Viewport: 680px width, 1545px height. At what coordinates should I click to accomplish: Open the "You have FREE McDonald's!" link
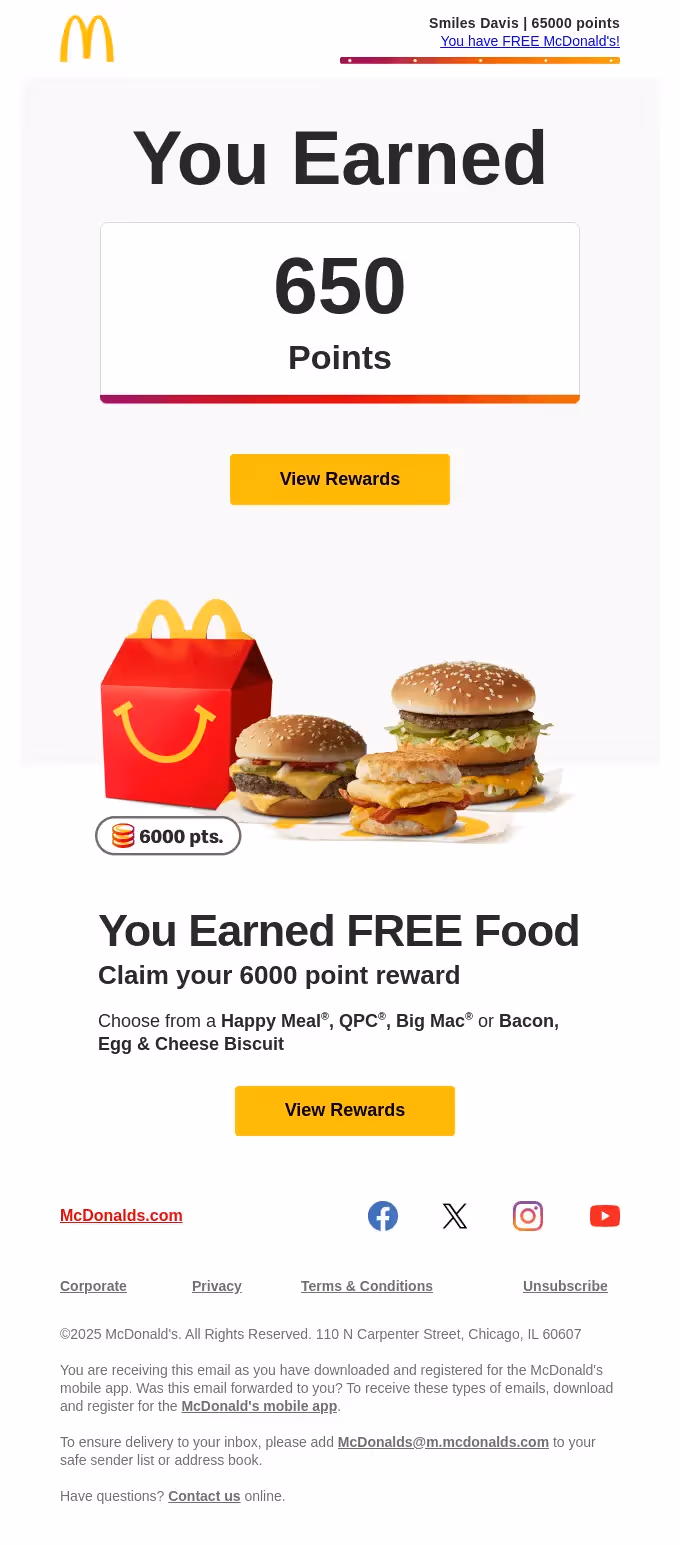(x=529, y=41)
